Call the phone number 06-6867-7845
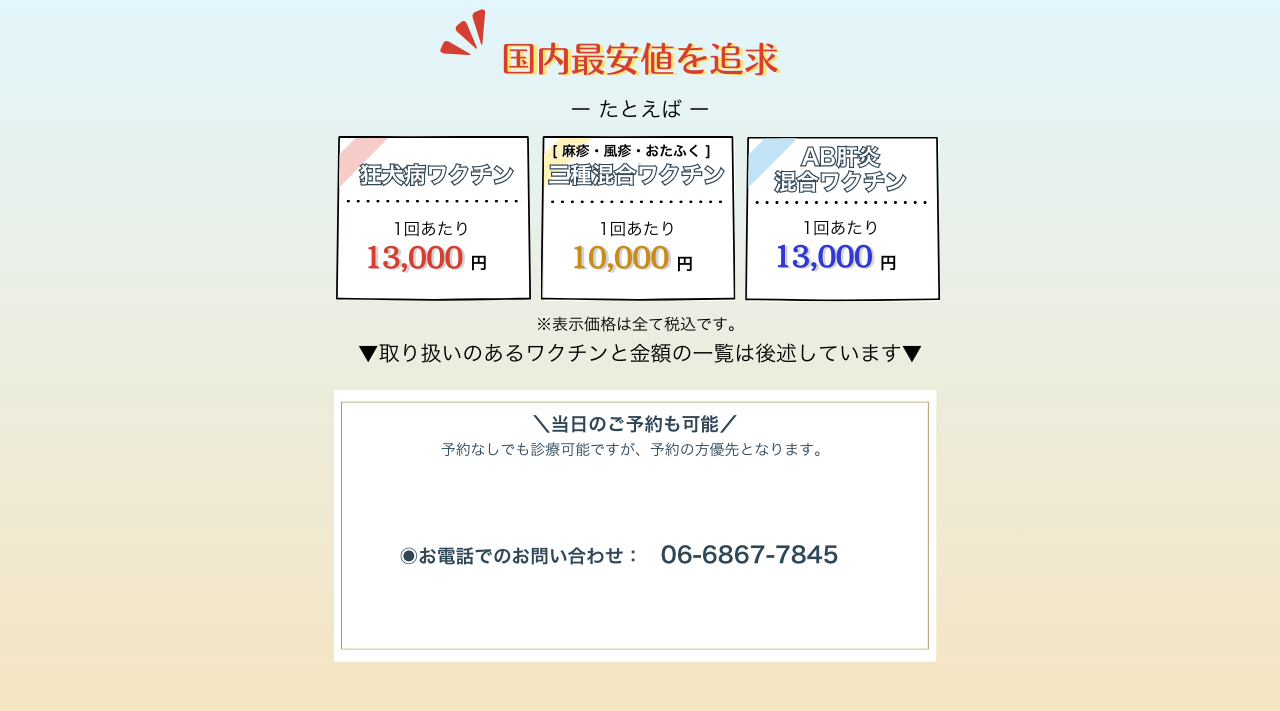The image size is (1280, 711). (748, 555)
